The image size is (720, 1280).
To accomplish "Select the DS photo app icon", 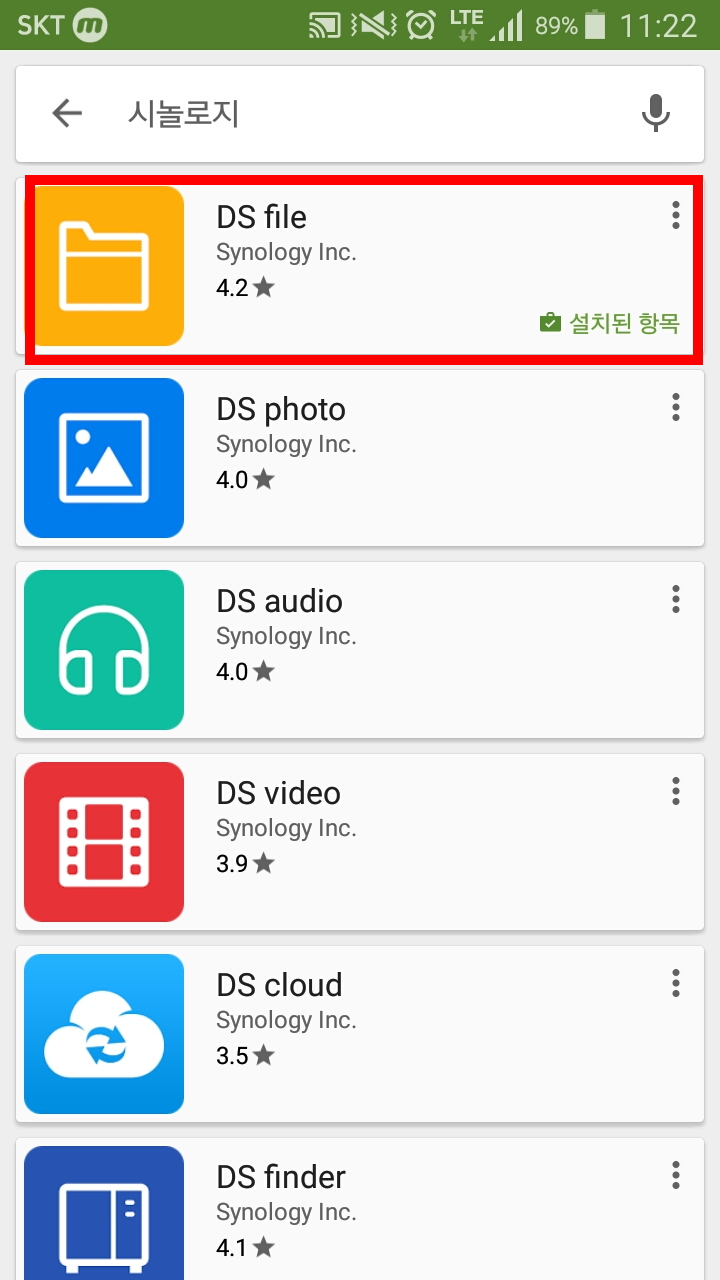I will 103,457.
